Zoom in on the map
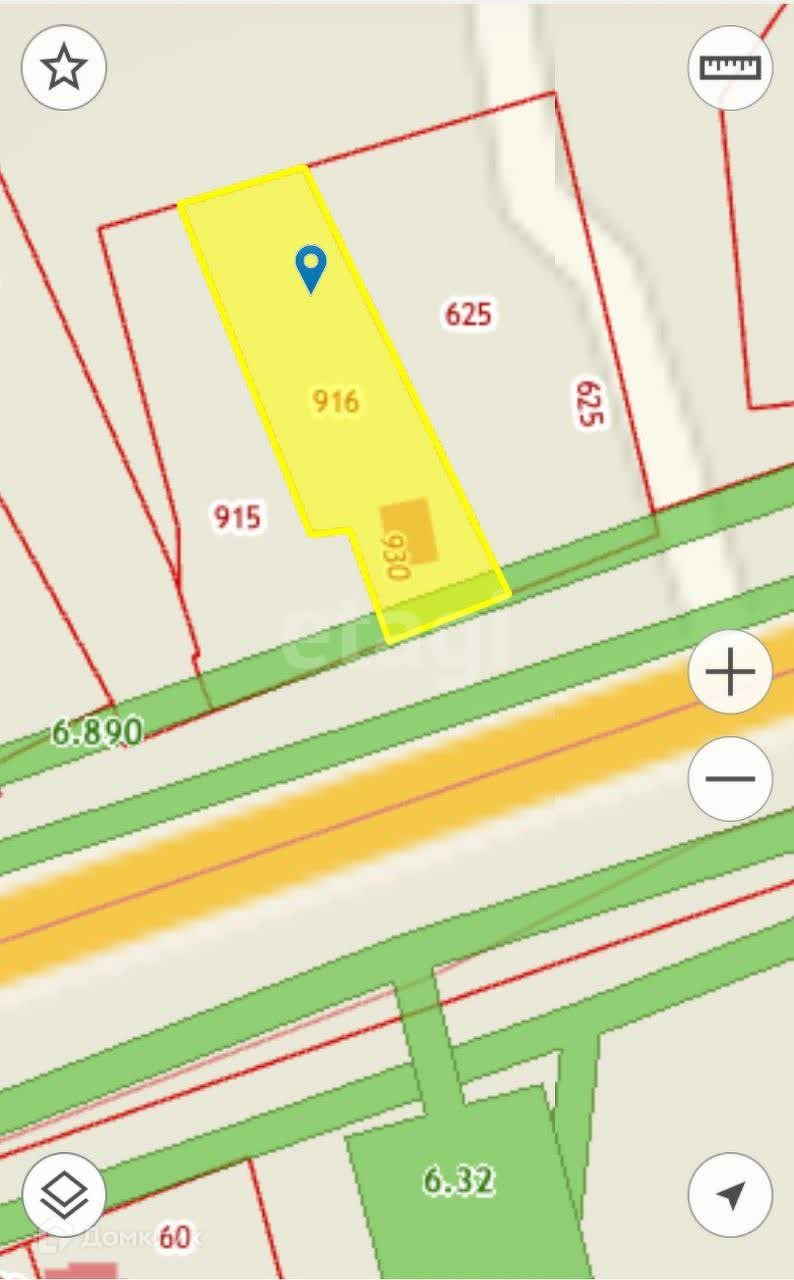The width and height of the screenshot is (794, 1280). (x=730, y=671)
